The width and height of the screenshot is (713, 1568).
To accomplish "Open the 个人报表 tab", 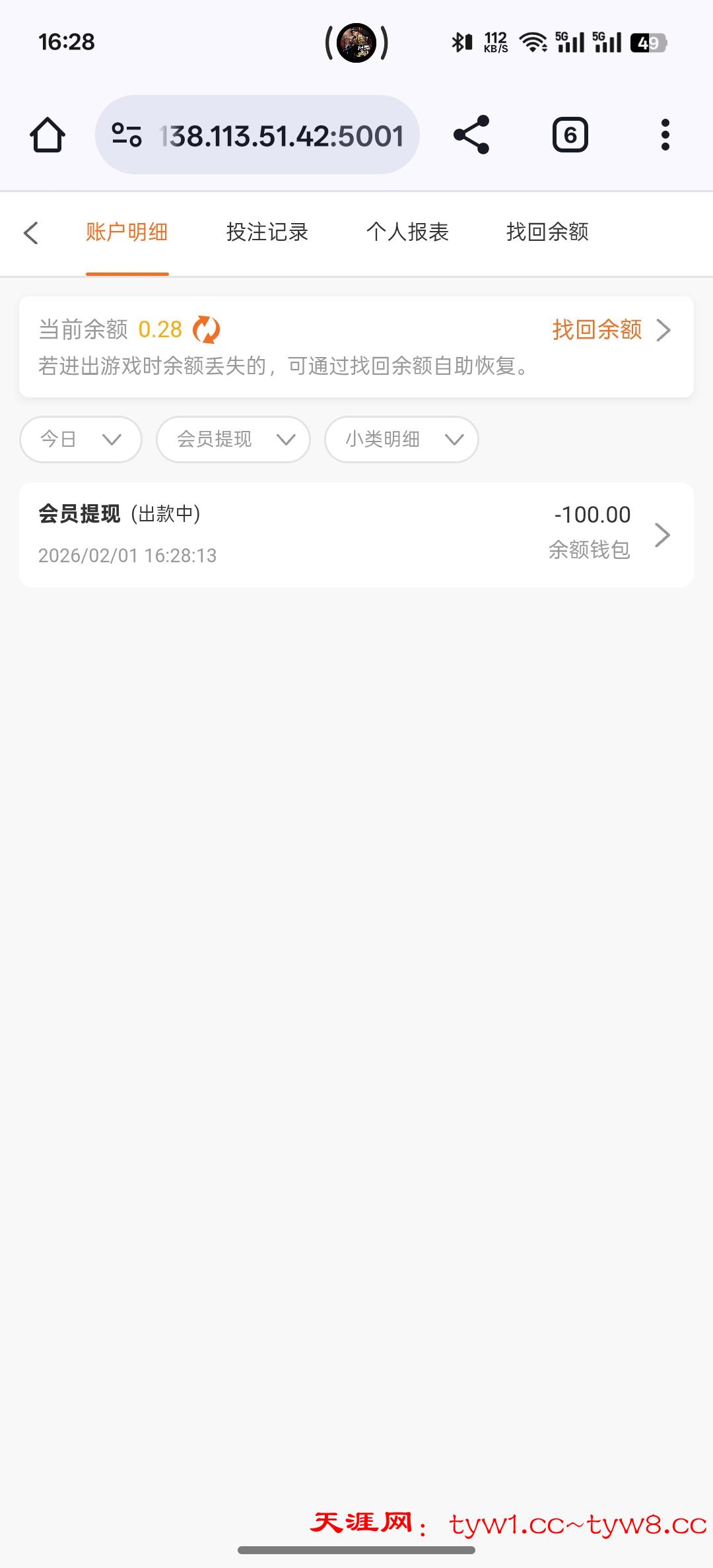I will click(407, 232).
